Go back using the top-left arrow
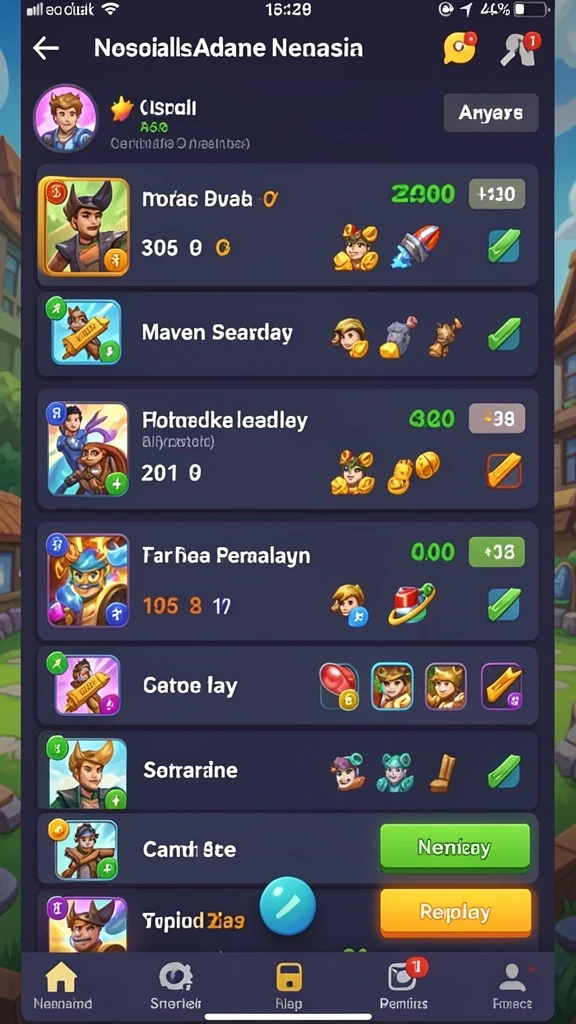The height and width of the screenshot is (1024, 576). (46, 48)
